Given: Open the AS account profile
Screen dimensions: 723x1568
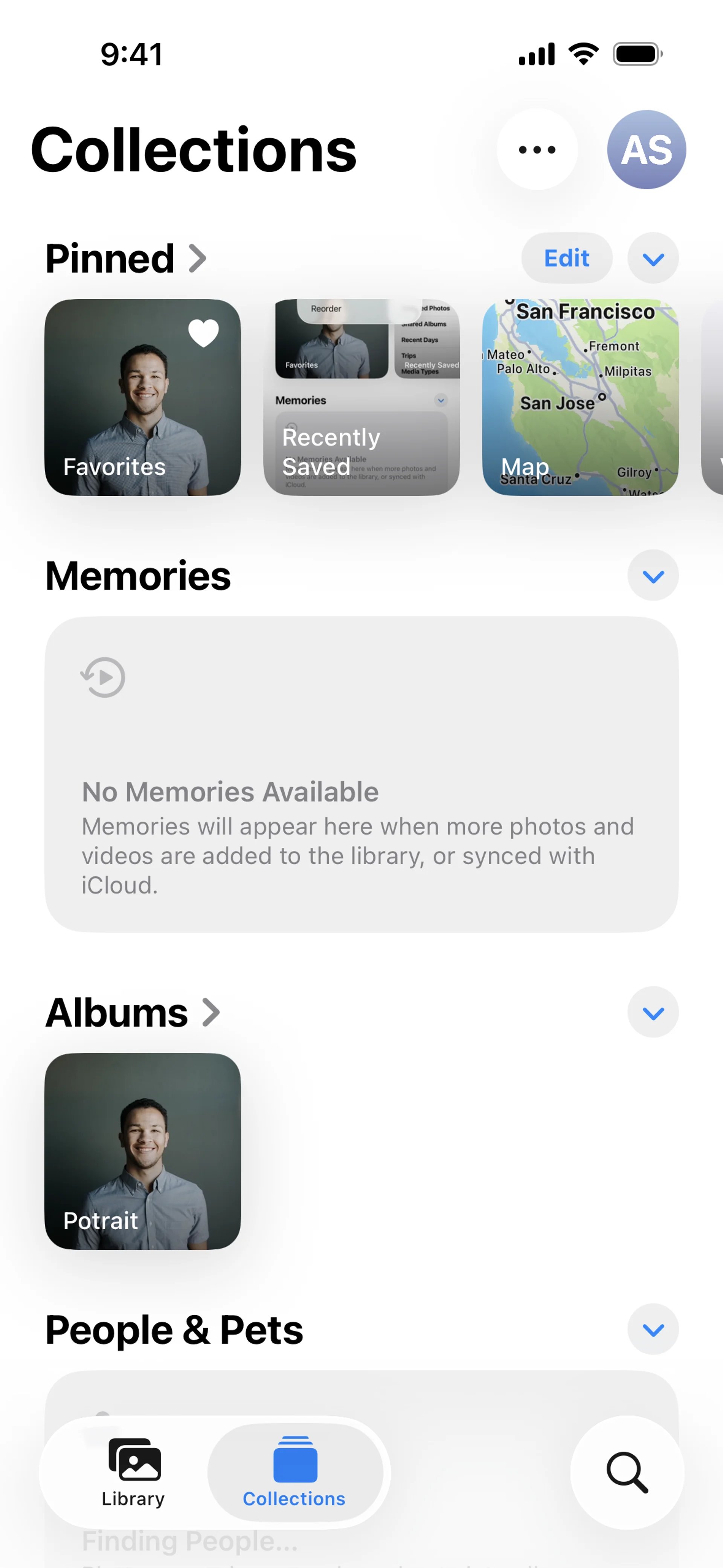Looking at the screenshot, I should (x=646, y=150).
